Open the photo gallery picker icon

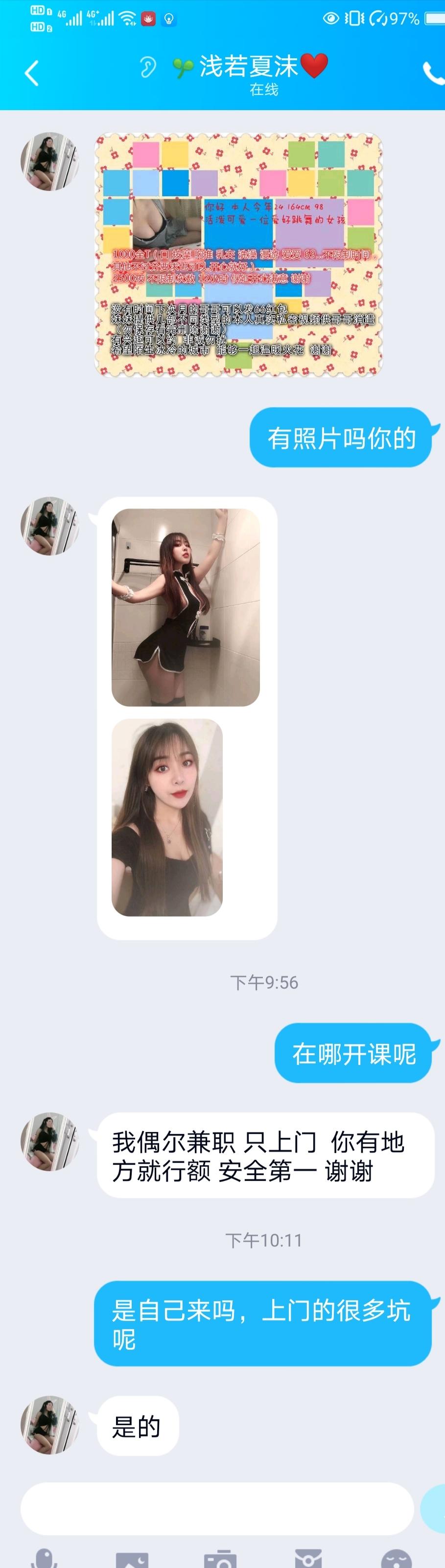pos(132,1558)
